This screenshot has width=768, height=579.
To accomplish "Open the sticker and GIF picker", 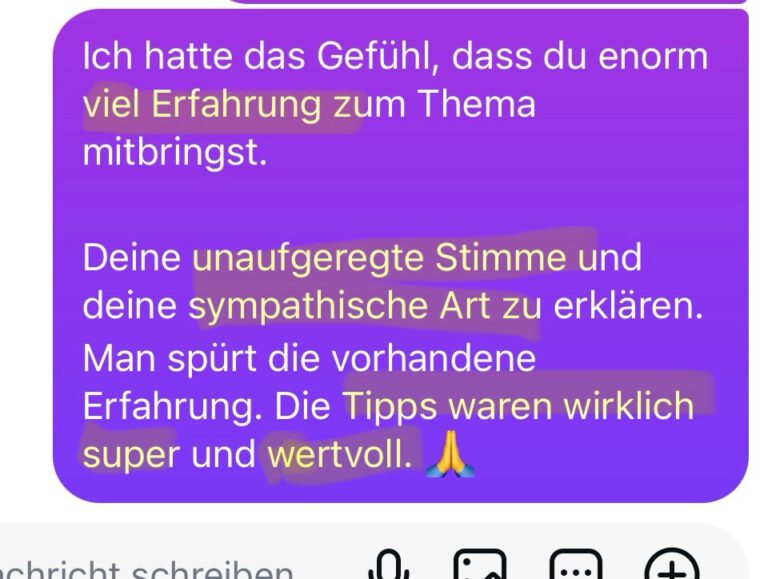I will 577,568.
